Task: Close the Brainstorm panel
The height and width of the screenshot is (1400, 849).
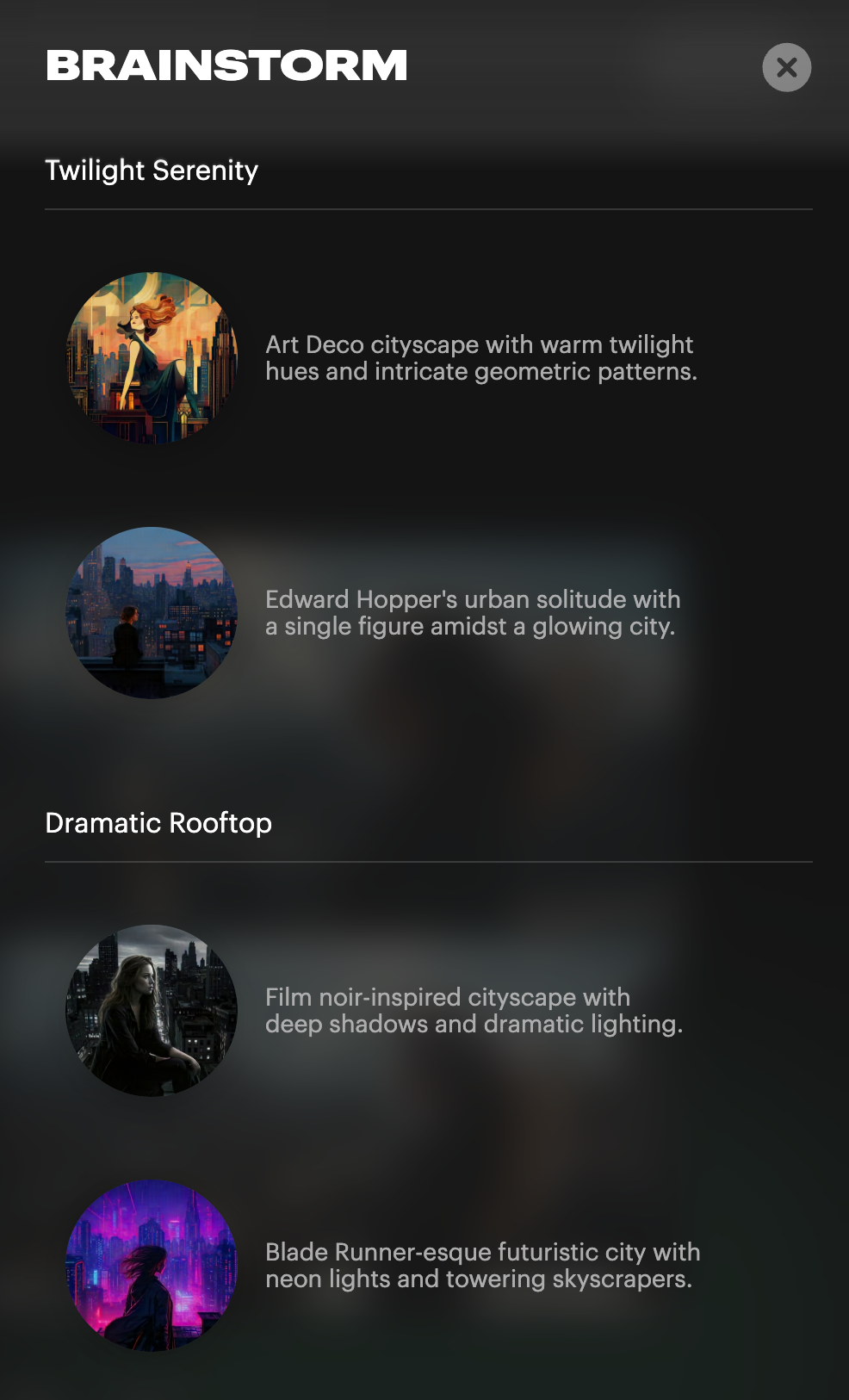Action: tap(786, 67)
